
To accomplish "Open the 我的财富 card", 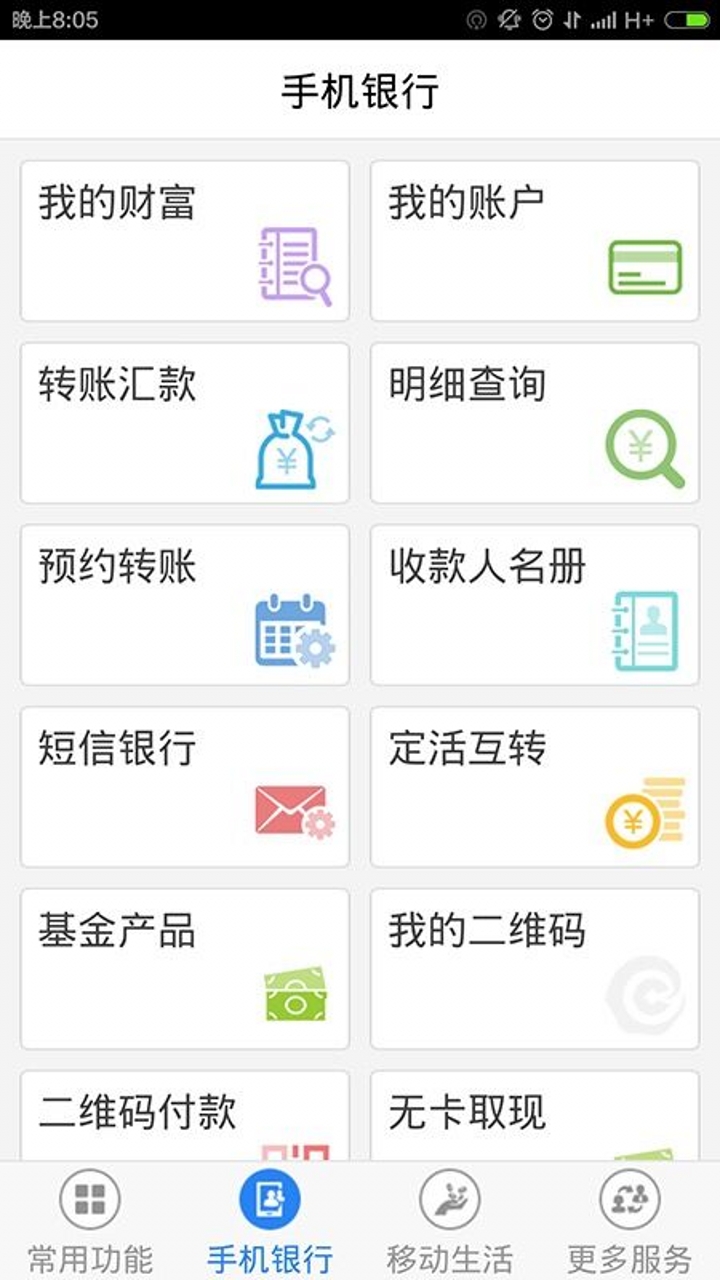I will [x=184, y=238].
